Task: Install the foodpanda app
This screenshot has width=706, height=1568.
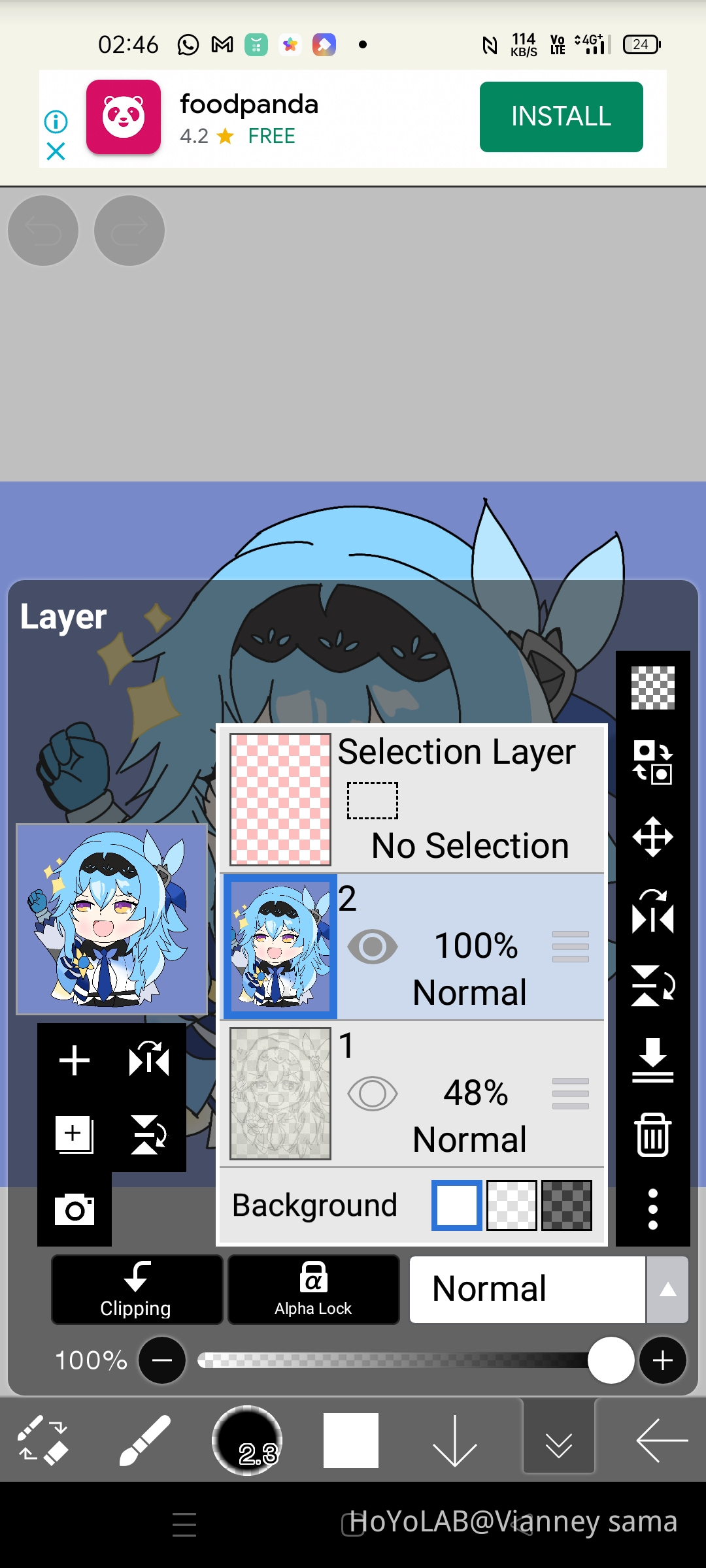Action: 561,117
